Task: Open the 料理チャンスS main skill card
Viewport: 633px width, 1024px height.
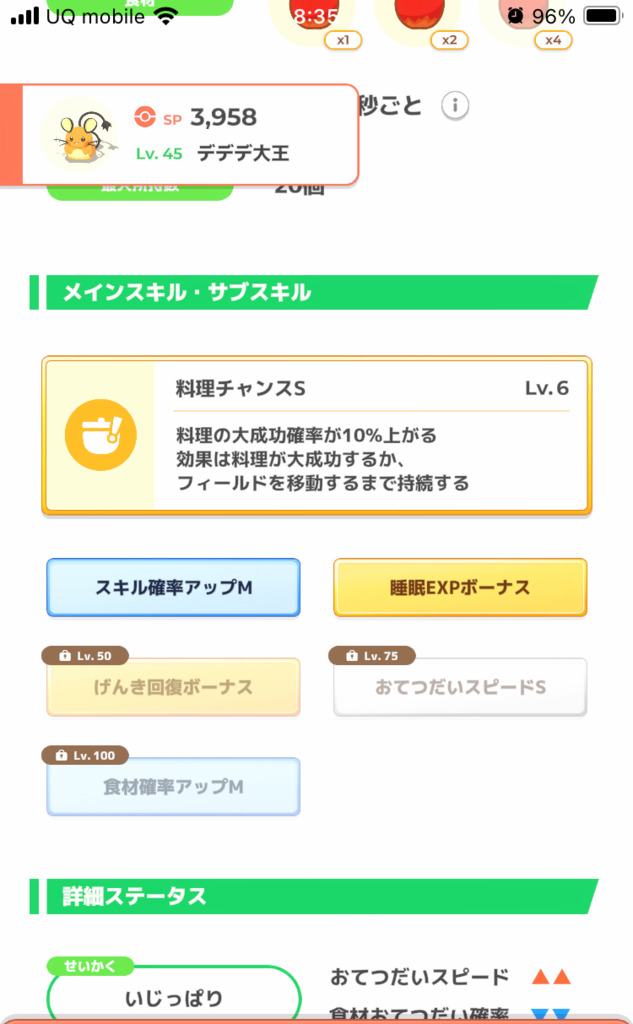Action: coord(317,436)
